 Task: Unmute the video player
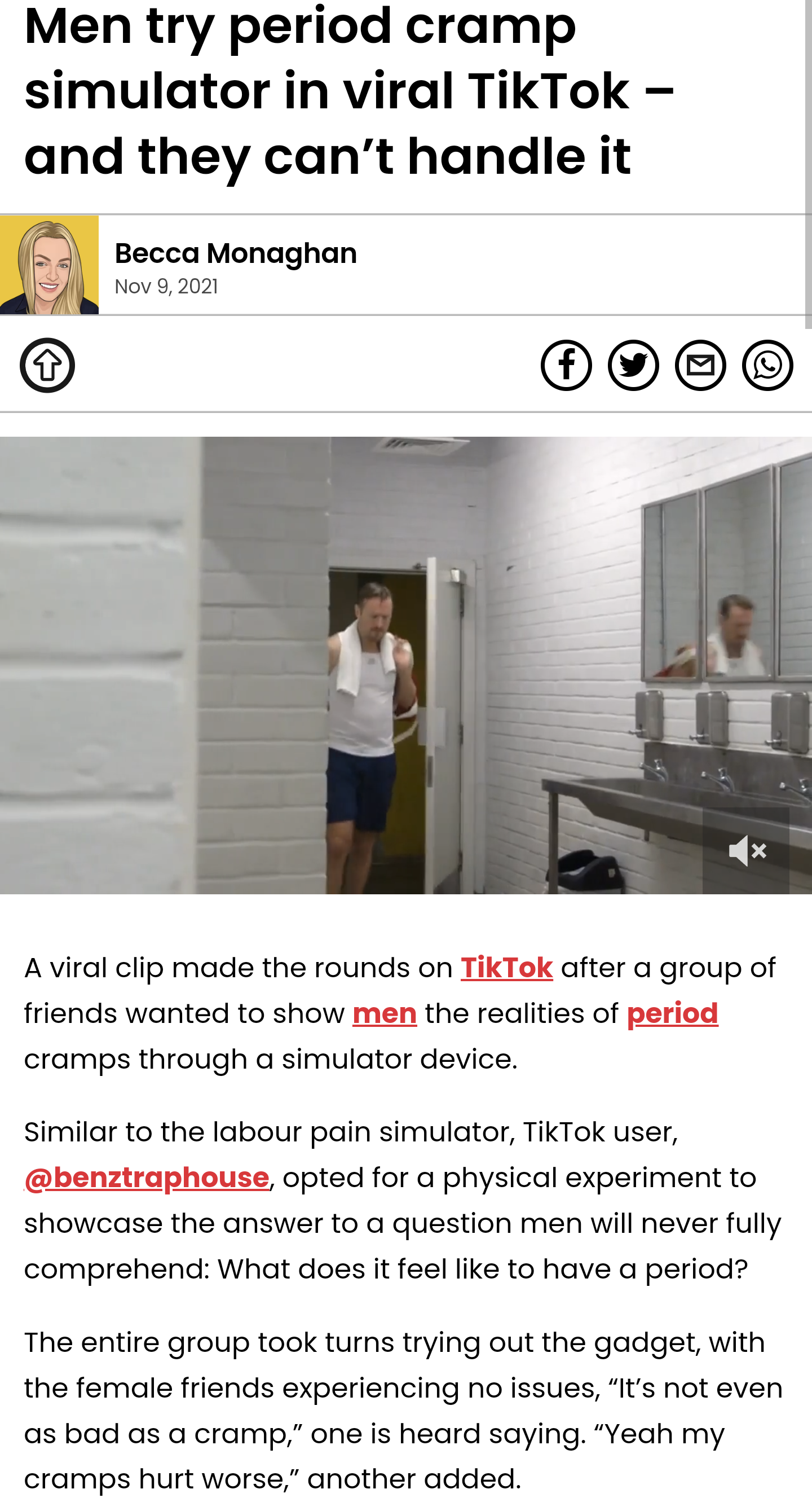click(746, 850)
